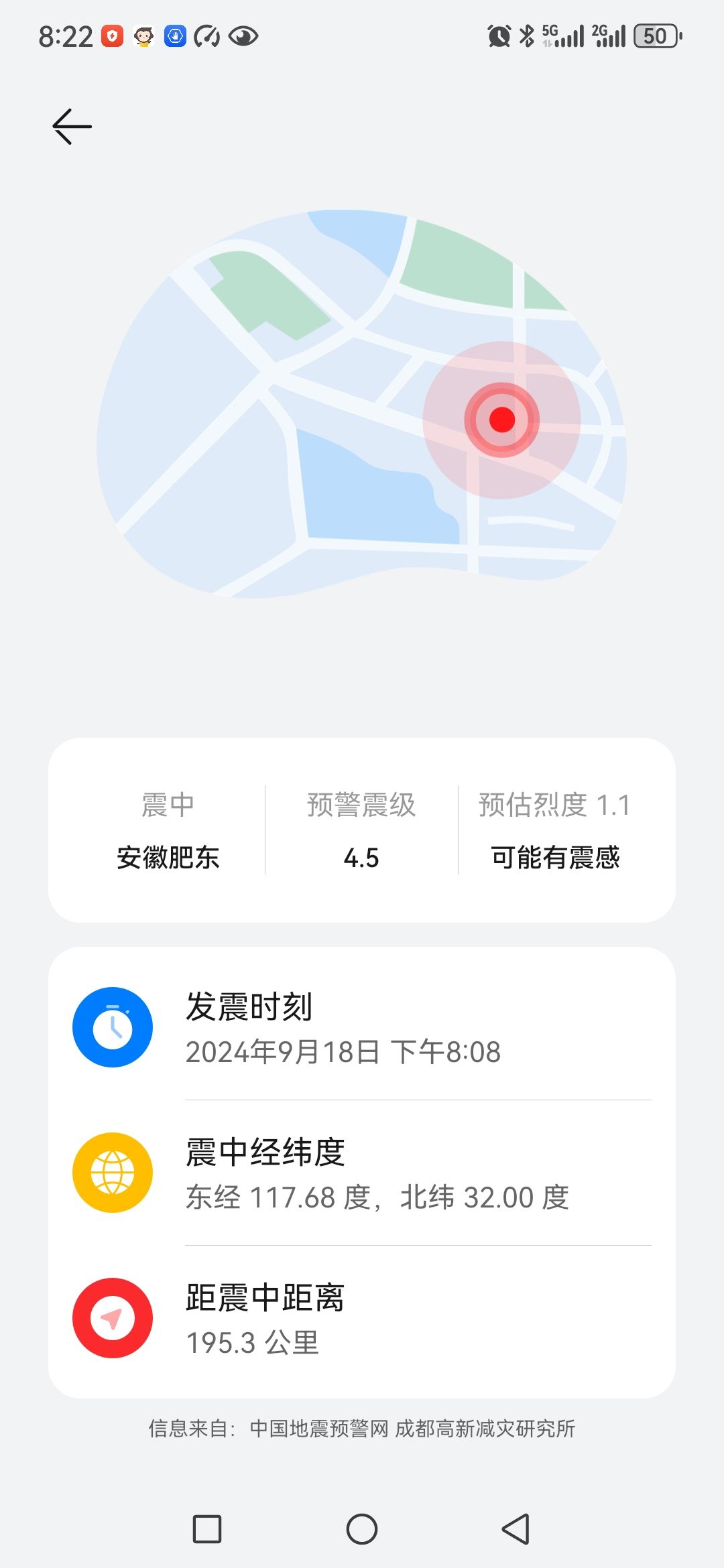Viewport: 724px width, 1568px height.
Task: Go back using the top-left arrow
Action: [72, 126]
